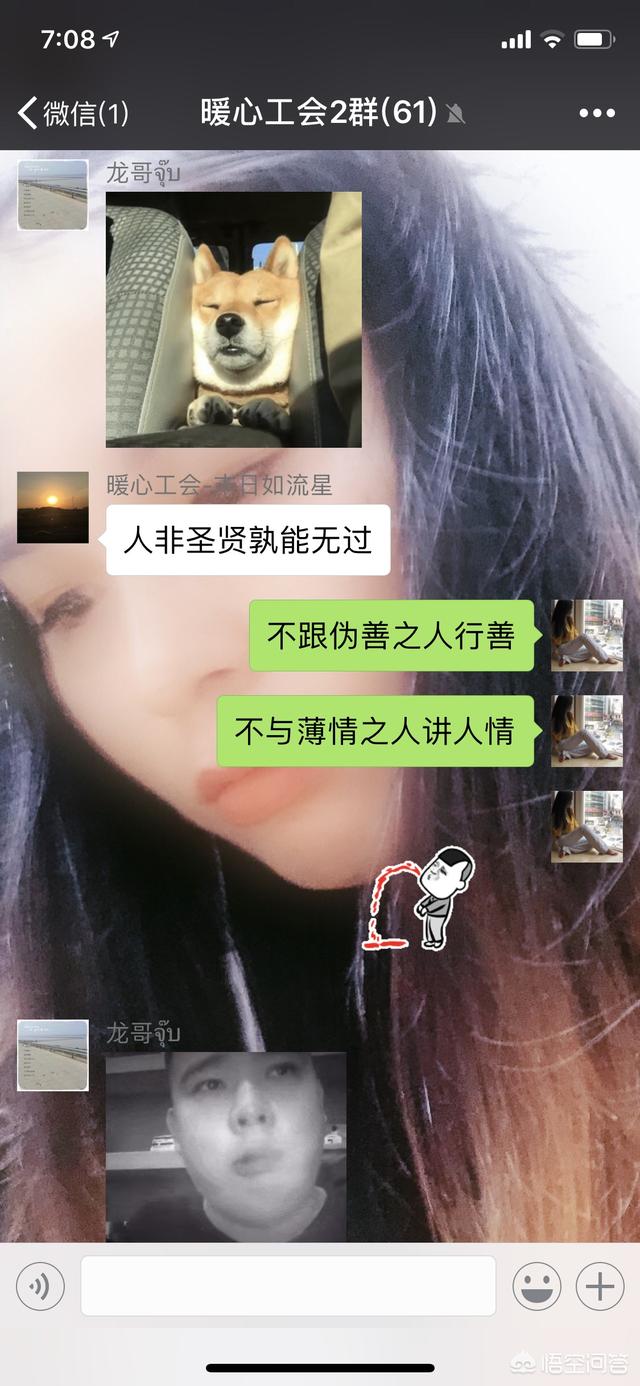640x1386 pixels.
Task: View the Shiba Inu dog image
Action: [234, 319]
